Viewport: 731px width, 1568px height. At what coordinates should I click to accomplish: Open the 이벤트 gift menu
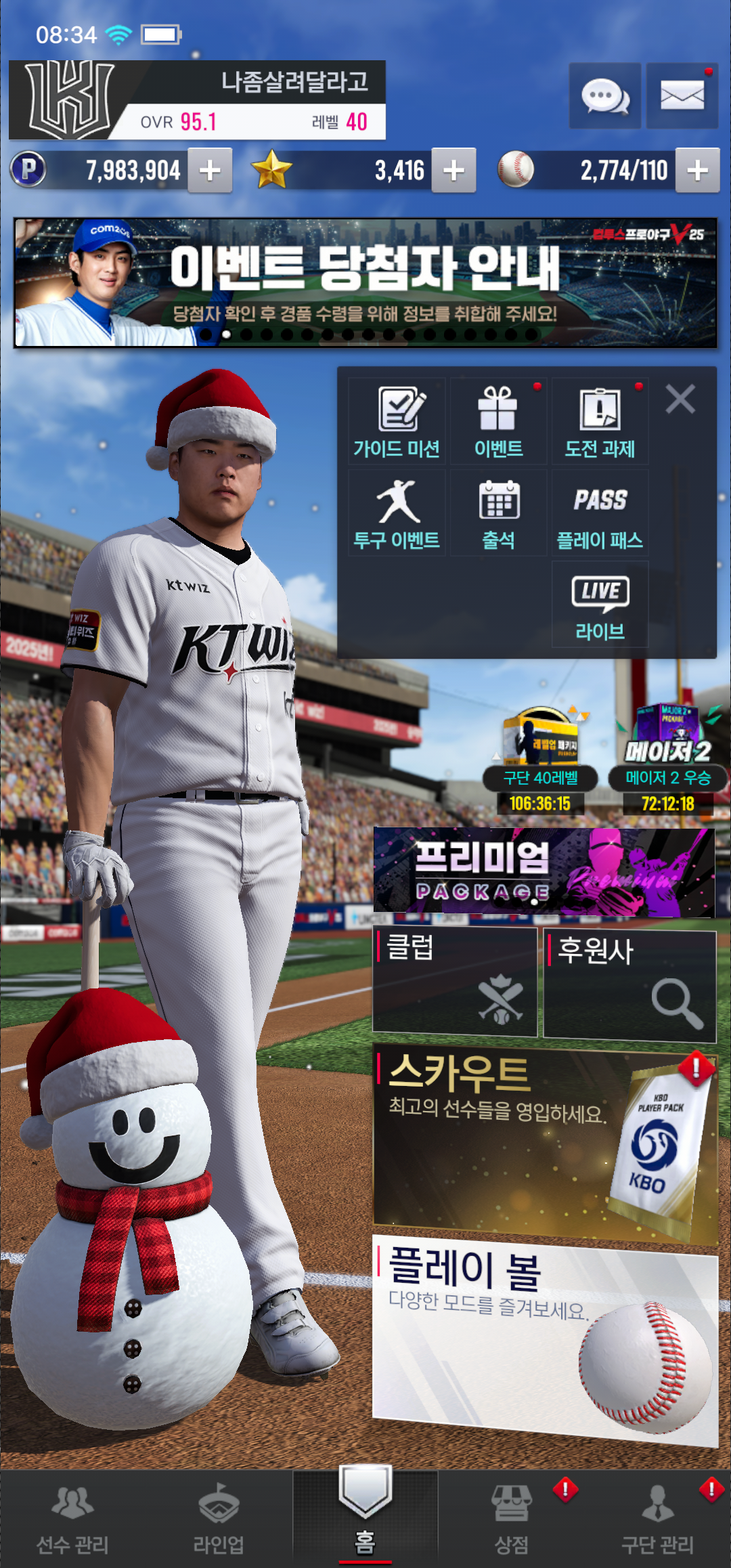pos(498,422)
